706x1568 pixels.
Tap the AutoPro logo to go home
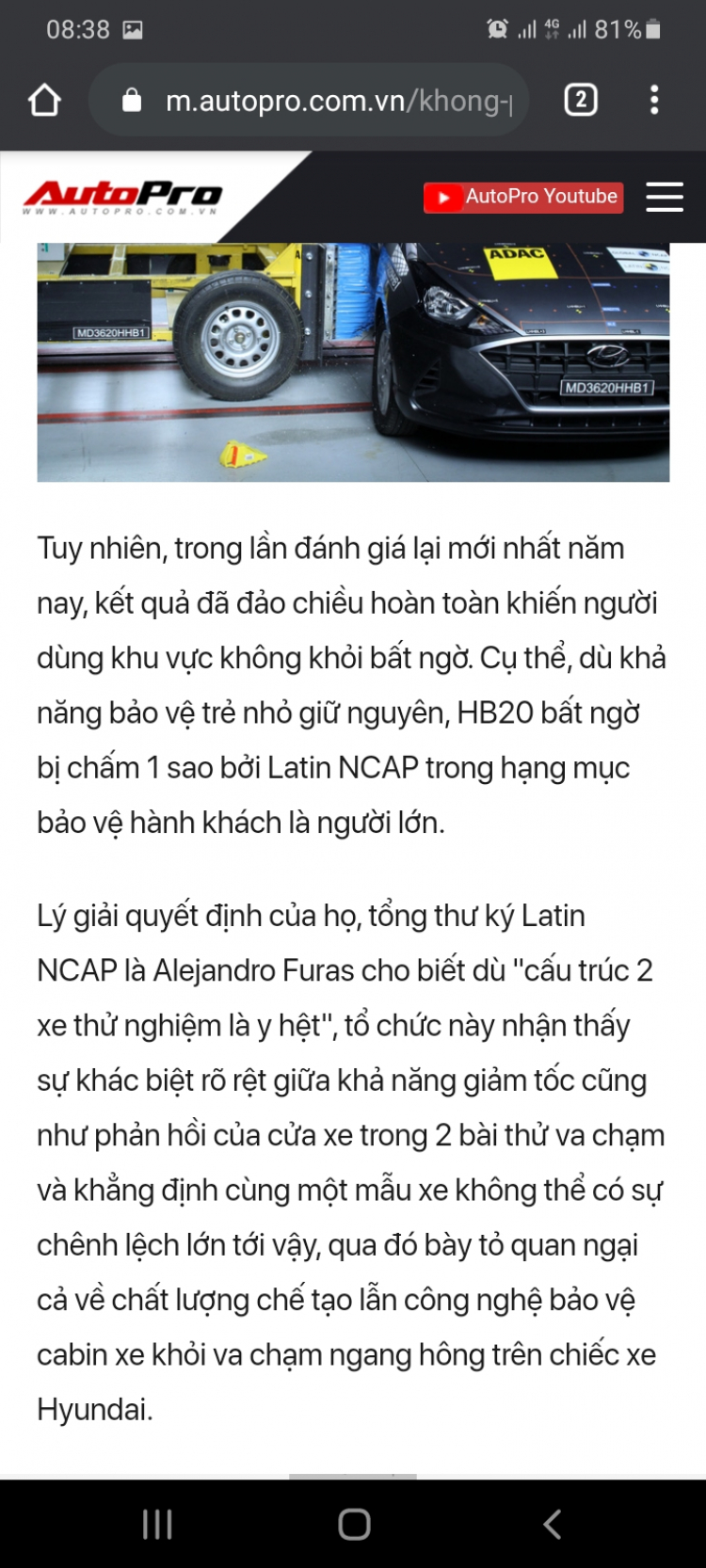[x=122, y=197]
